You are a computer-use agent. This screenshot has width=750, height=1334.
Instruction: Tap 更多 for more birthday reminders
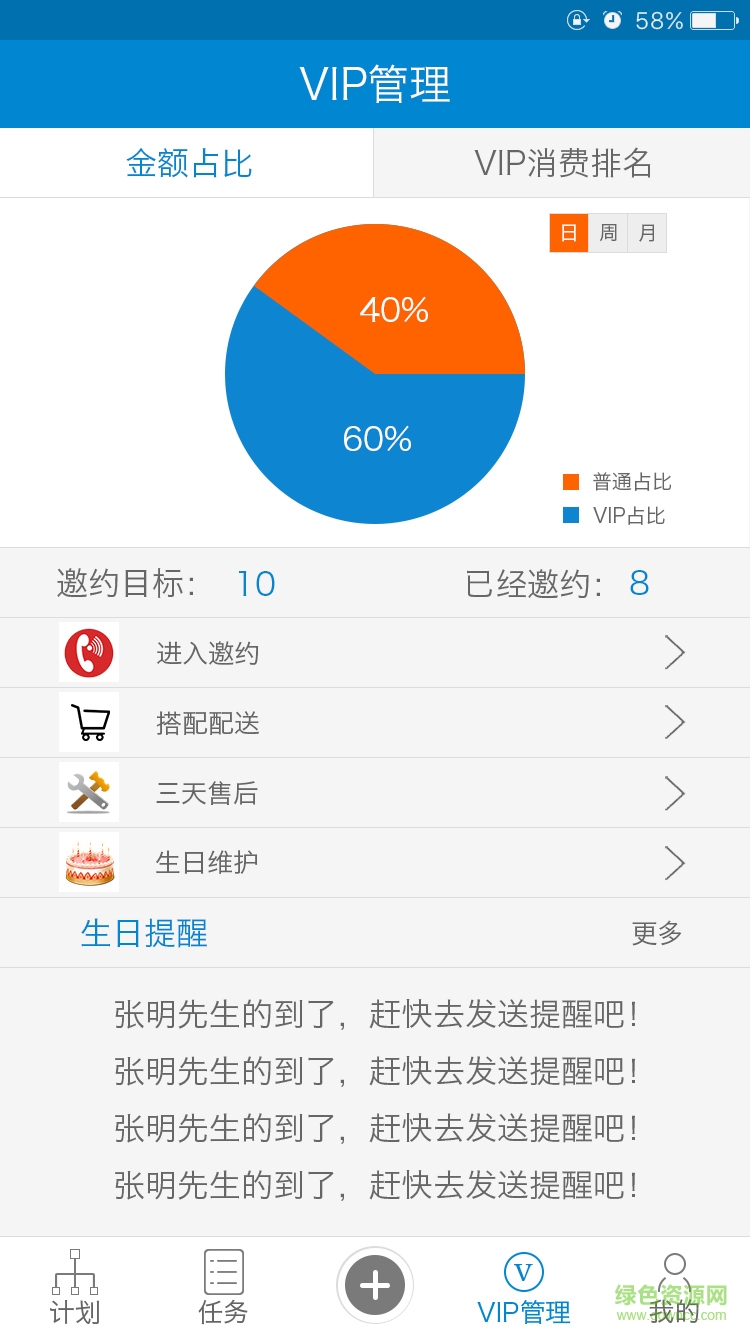click(x=657, y=933)
